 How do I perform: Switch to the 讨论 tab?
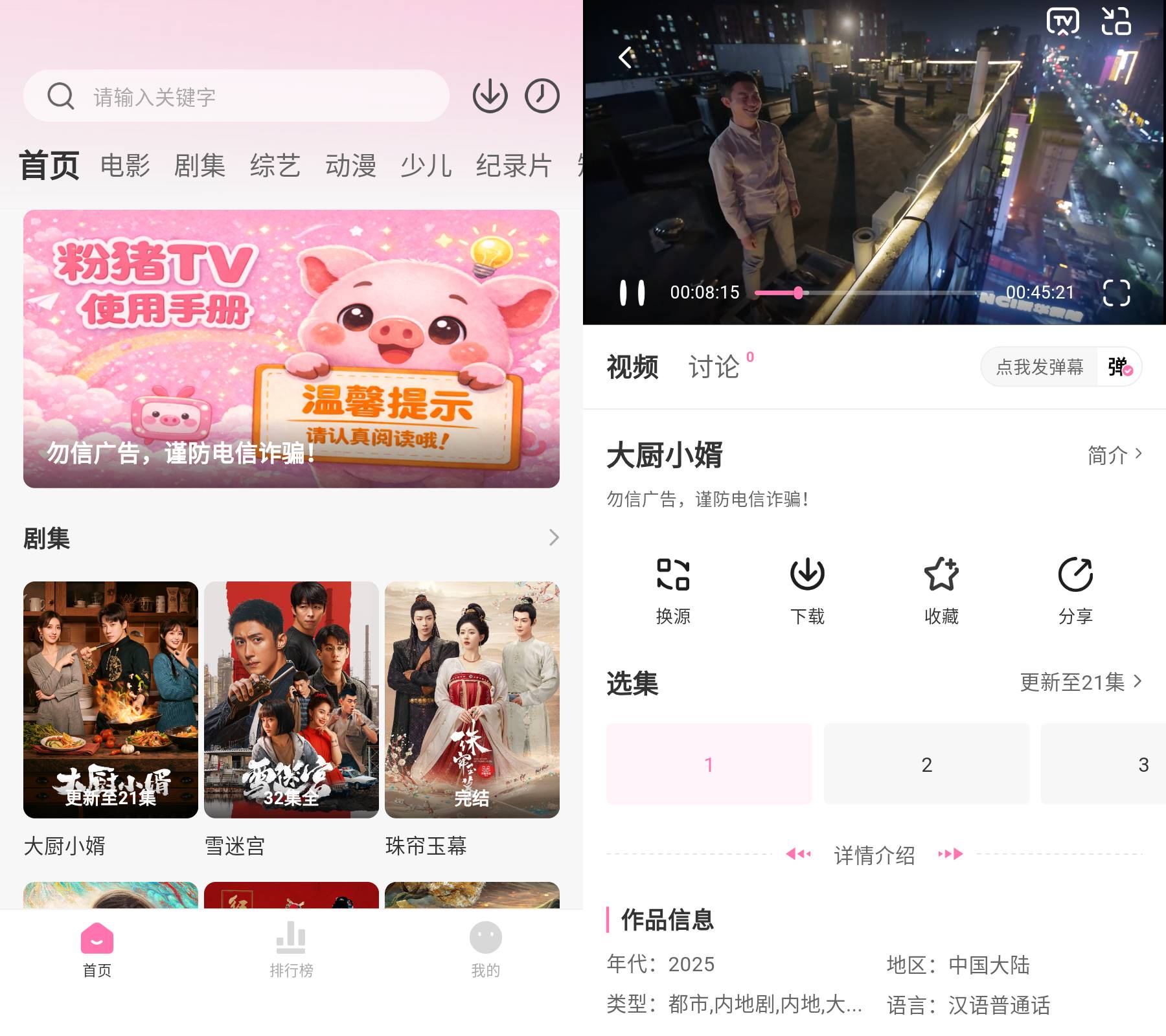click(x=714, y=367)
